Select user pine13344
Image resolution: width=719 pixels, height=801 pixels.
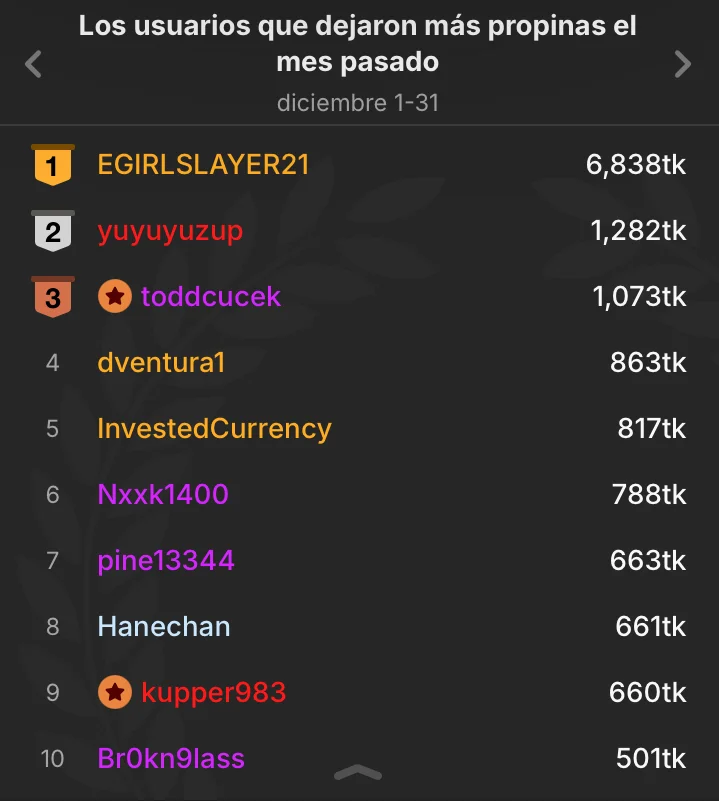(166, 560)
